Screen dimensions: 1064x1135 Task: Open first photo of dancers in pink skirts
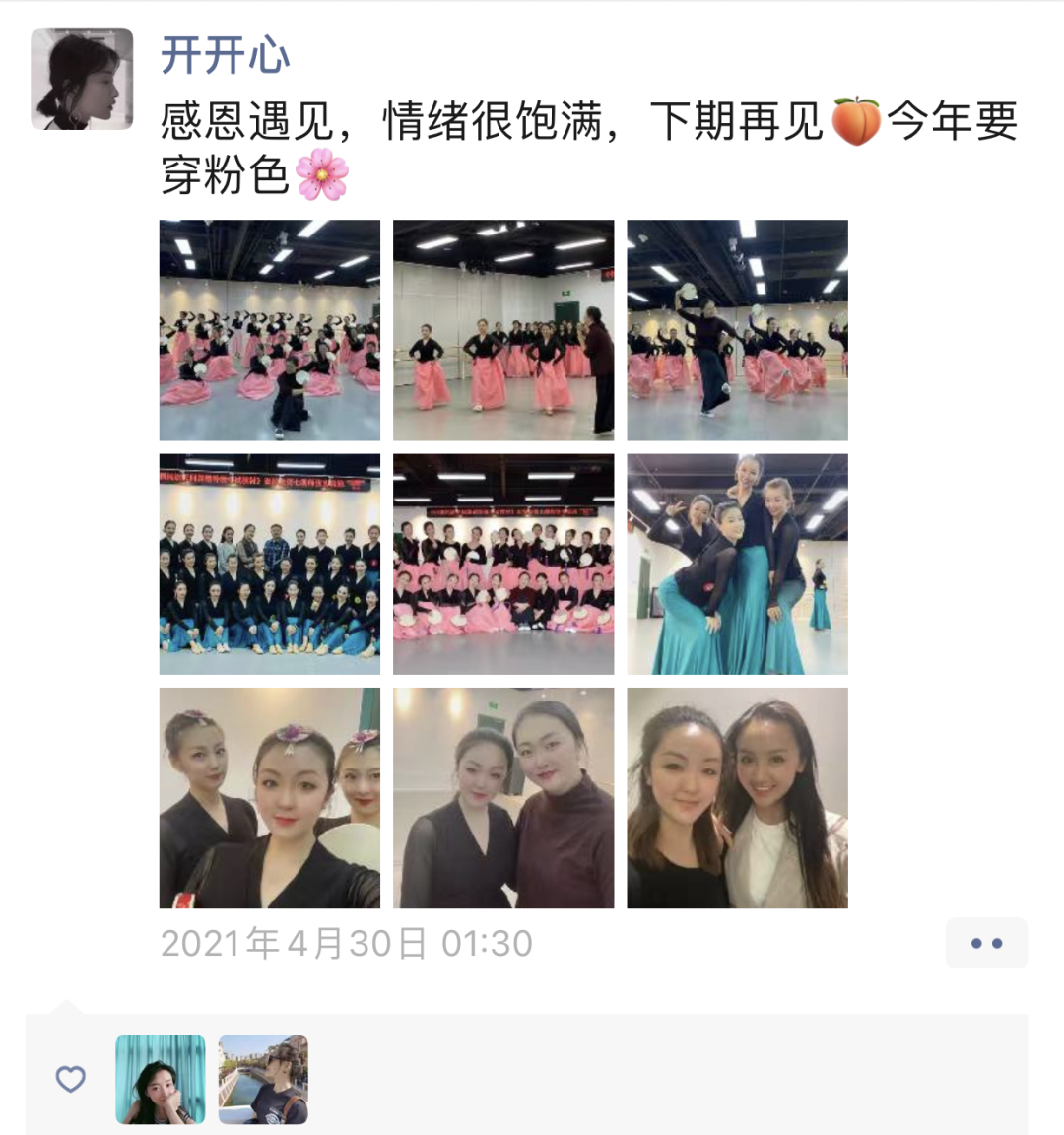[x=270, y=330]
